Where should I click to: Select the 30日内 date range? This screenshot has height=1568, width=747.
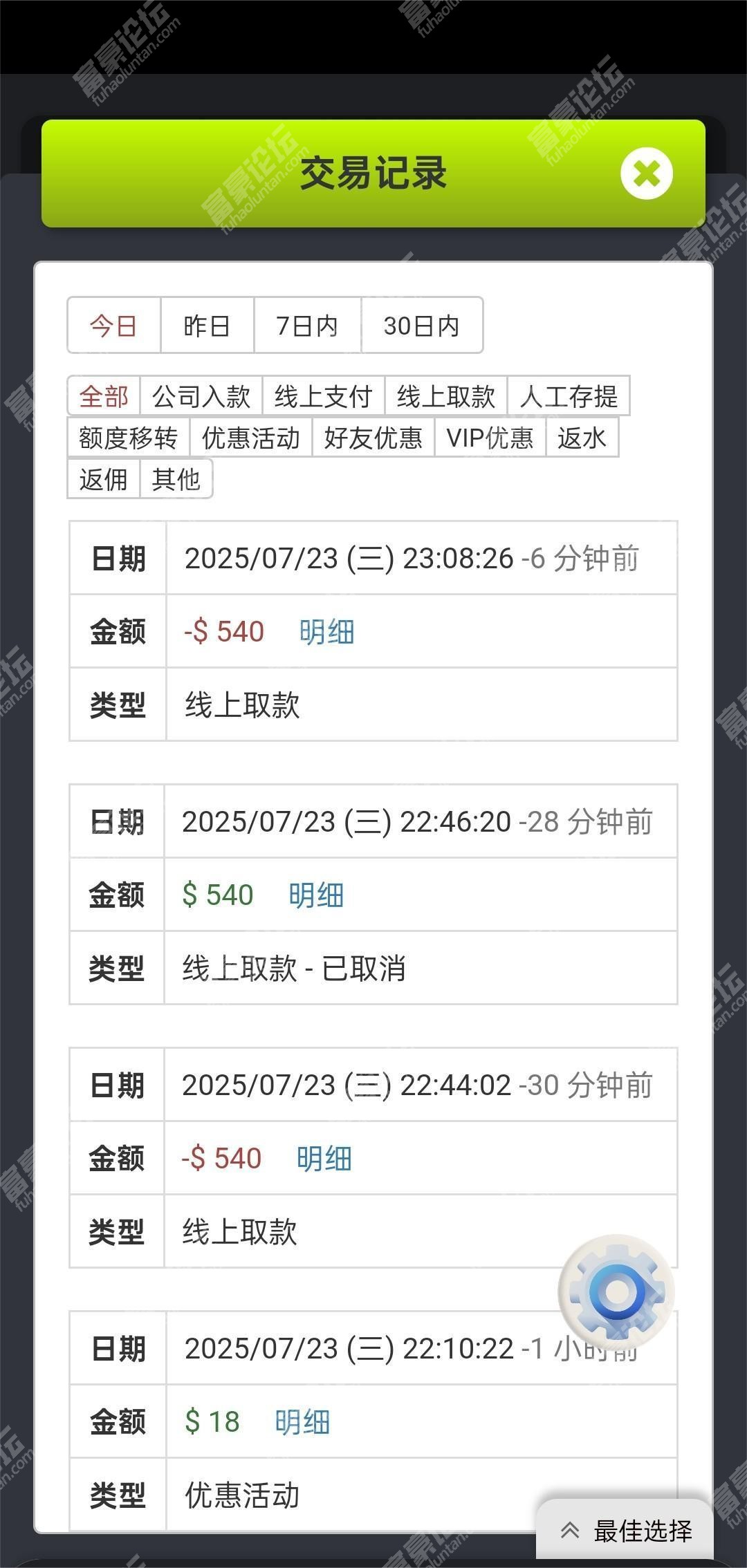pos(421,326)
